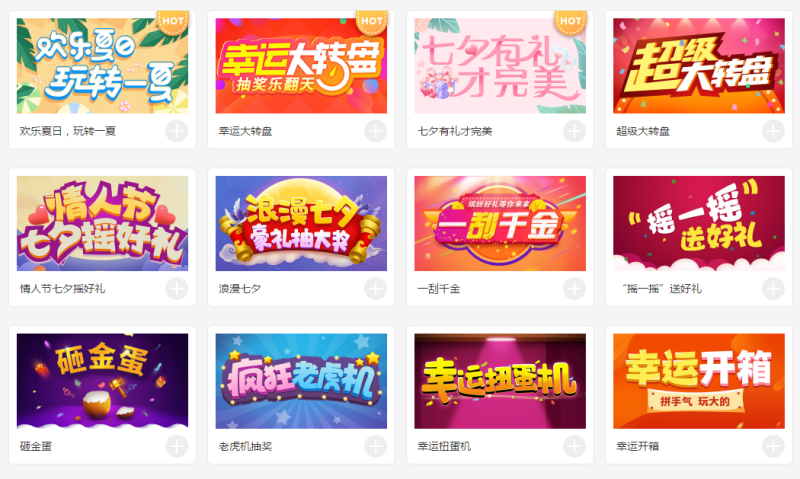Tap the plus icon beside 幸运大转盘
800x479 pixels.
(x=375, y=131)
